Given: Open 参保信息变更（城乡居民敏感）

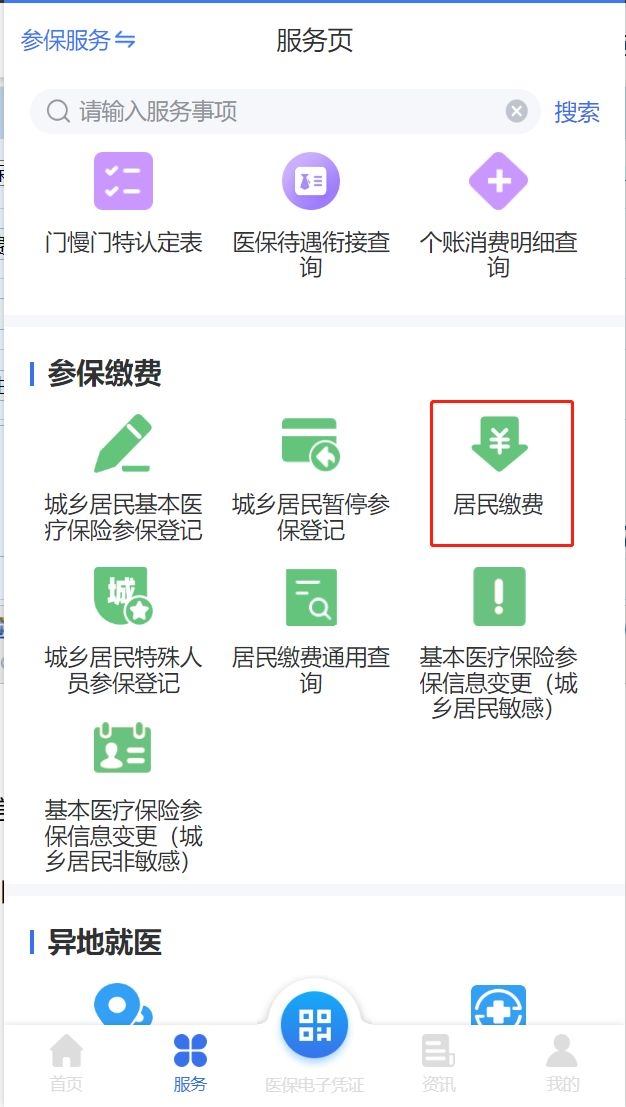Looking at the screenshot, I should pos(498,640).
